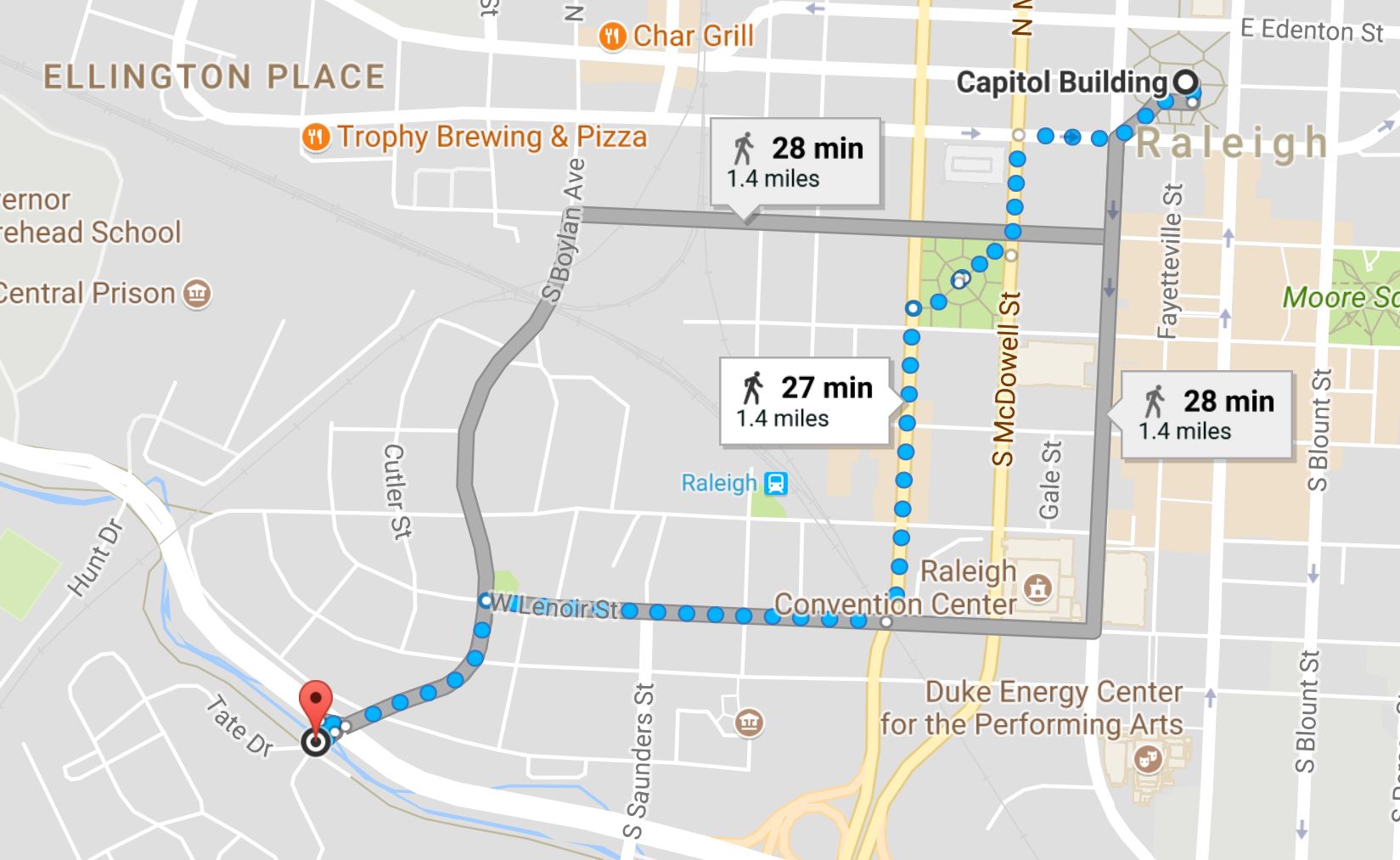Open Trophy Brewing & Pizza marker
Screen dimensions: 1400x860
pyautogui.click(x=316, y=137)
